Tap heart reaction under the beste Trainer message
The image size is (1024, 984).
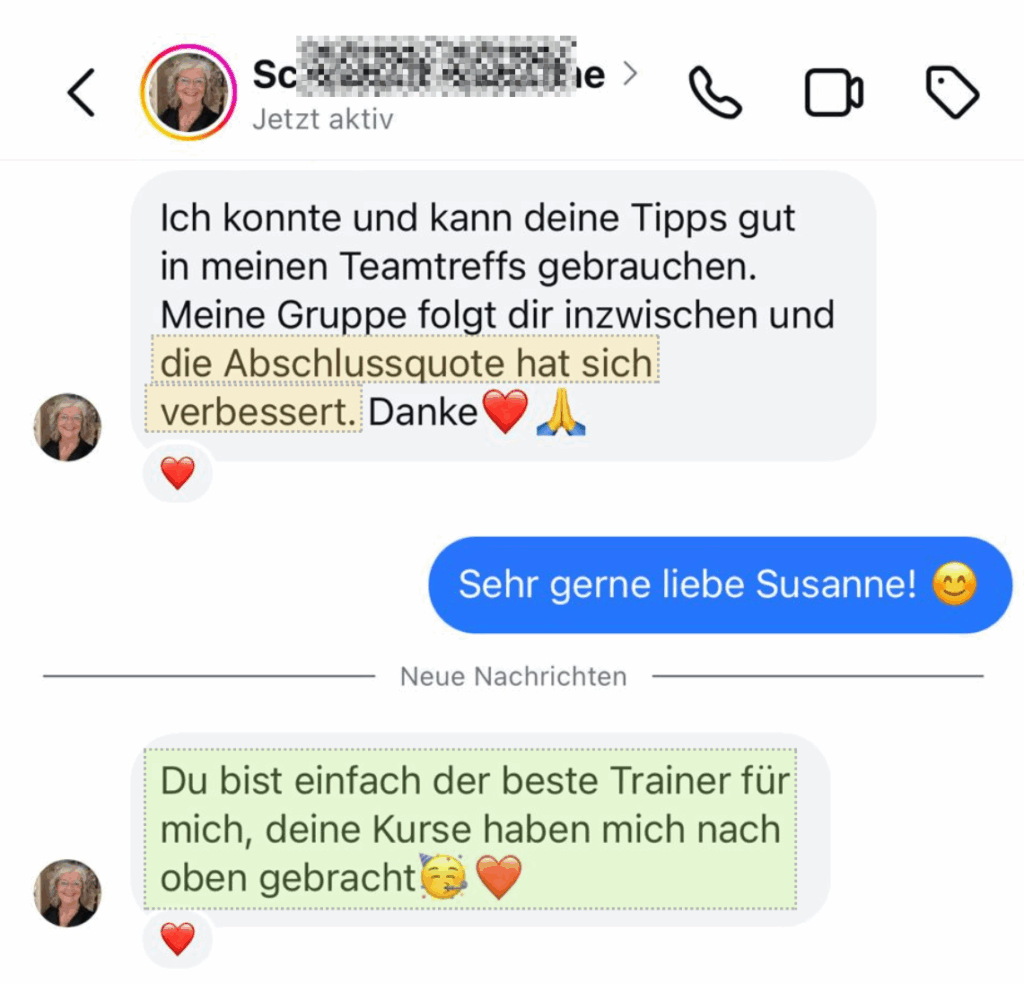coord(178,939)
